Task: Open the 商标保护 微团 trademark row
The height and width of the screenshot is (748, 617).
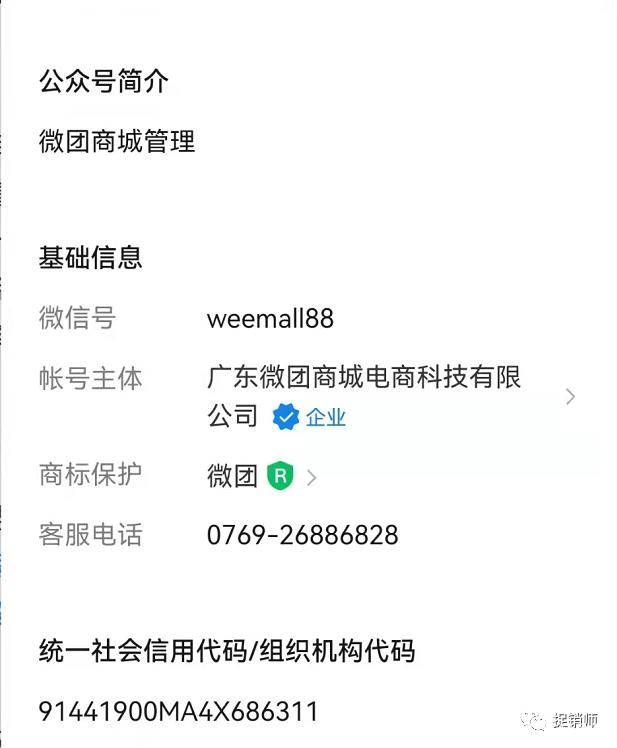Action: [262, 477]
